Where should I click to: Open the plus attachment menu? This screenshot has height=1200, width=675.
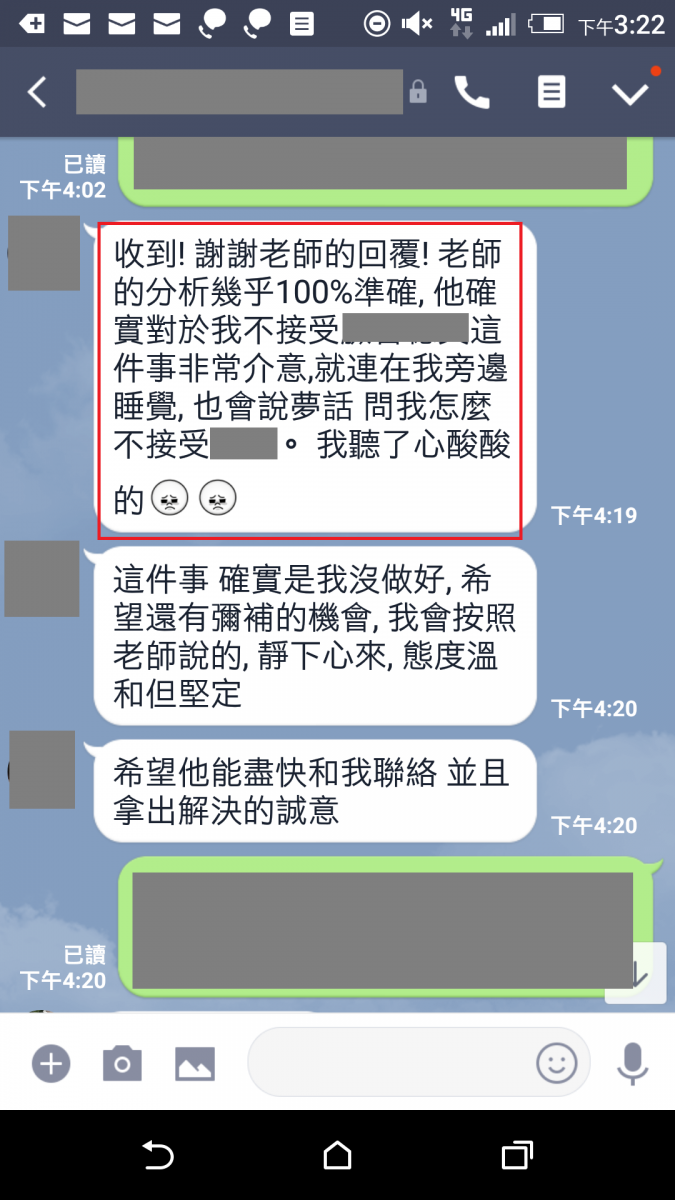50,1062
